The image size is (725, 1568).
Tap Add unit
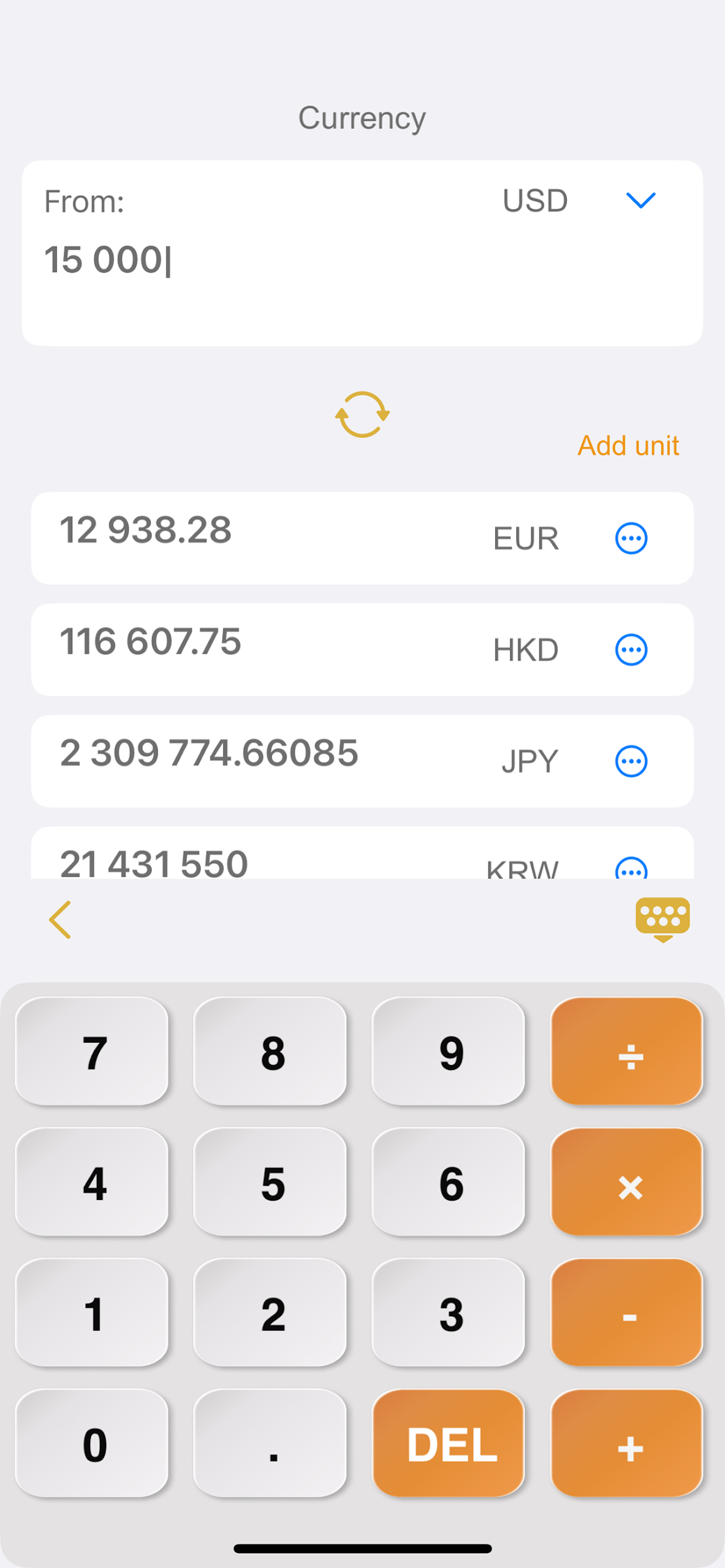pos(628,445)
